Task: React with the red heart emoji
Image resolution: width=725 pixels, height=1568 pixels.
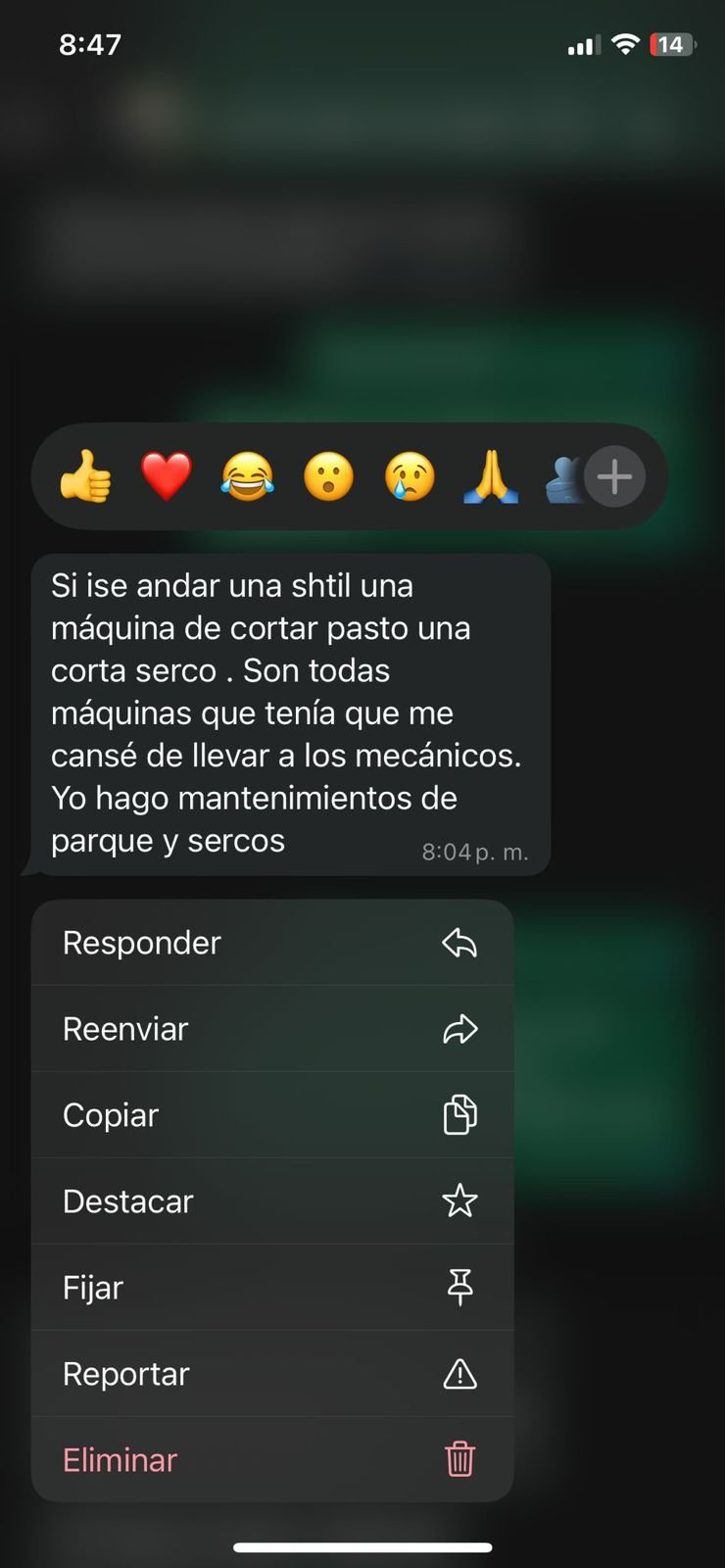Action: [167, 476]
